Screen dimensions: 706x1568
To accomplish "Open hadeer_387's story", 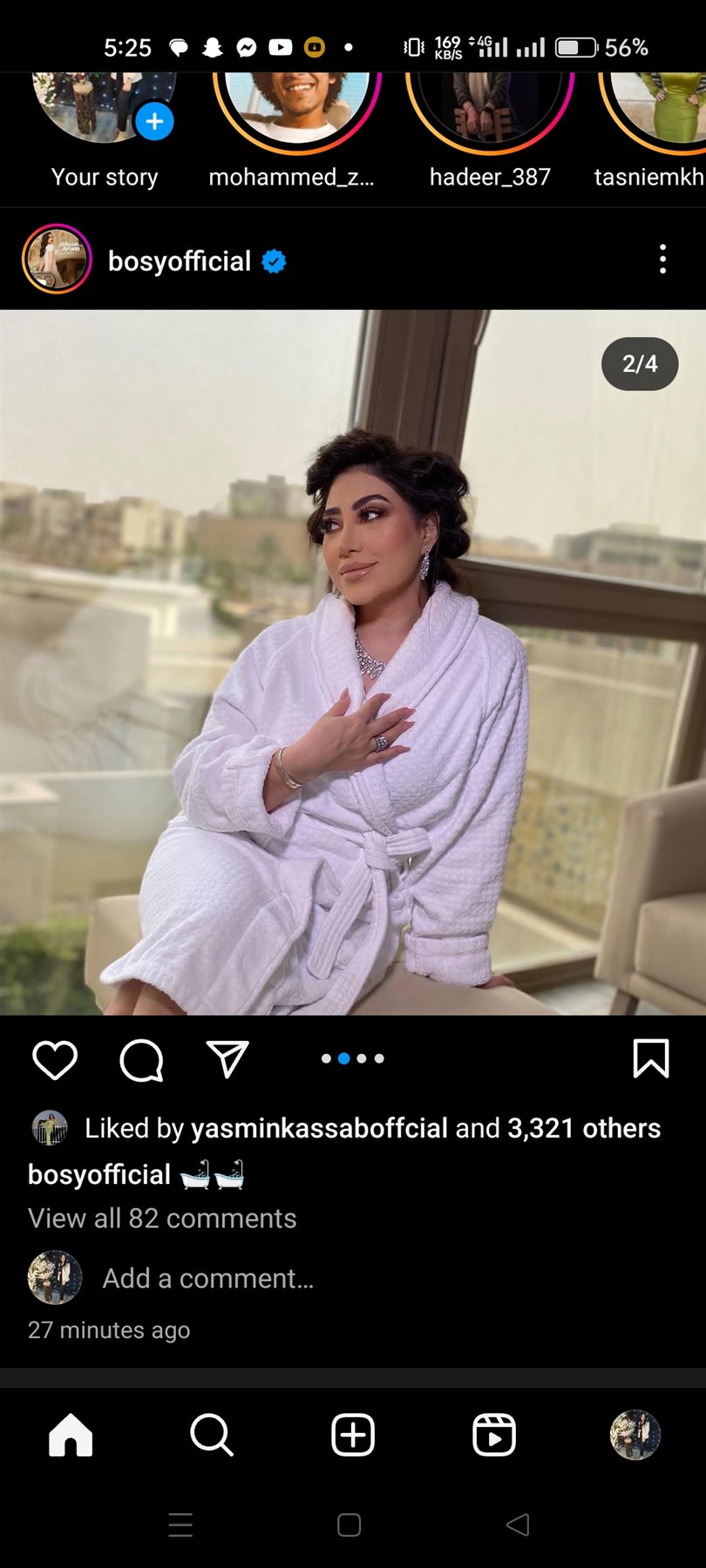I will click(x=490, y=105).
